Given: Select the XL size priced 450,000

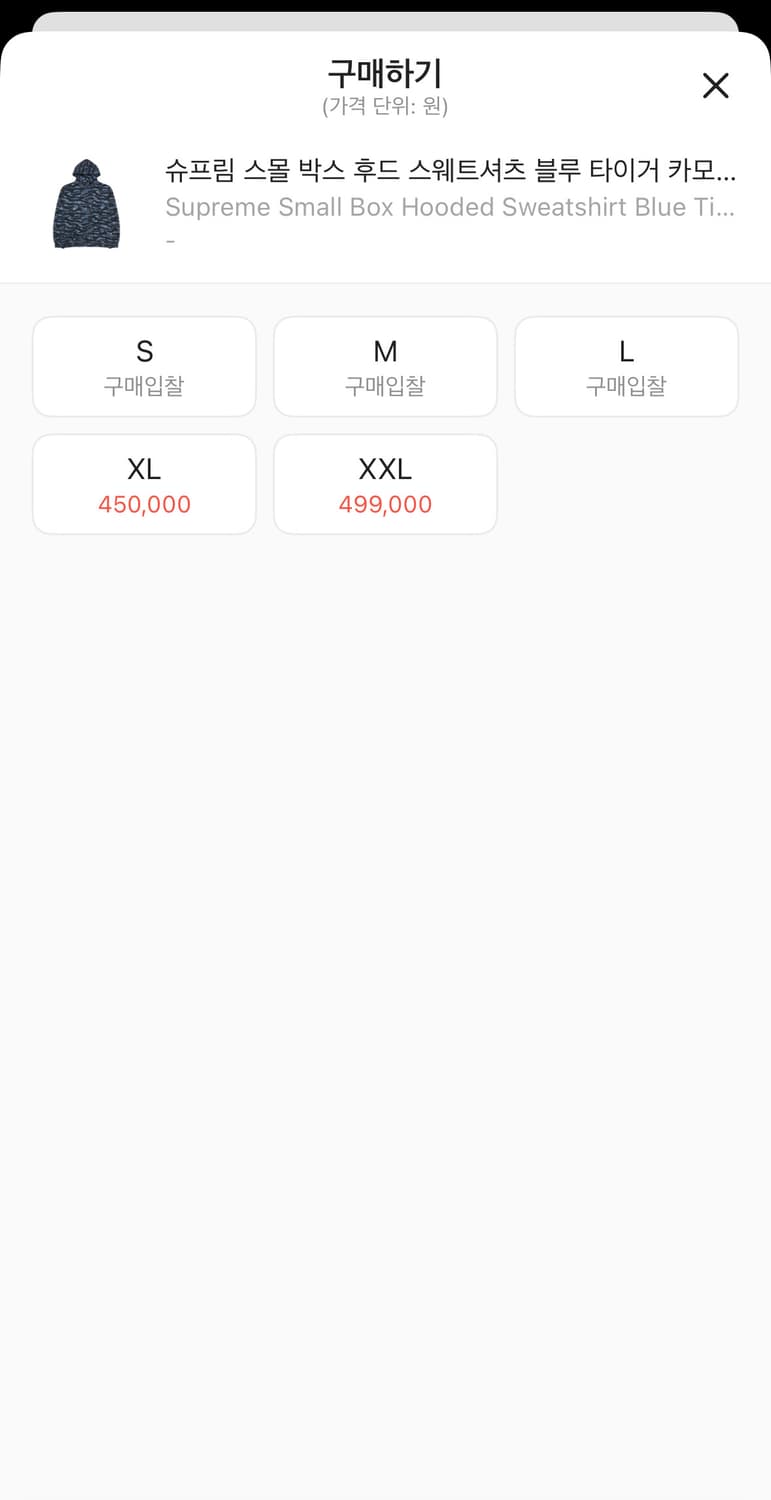Looking at the screenshot, I should (x=144, y=484).
